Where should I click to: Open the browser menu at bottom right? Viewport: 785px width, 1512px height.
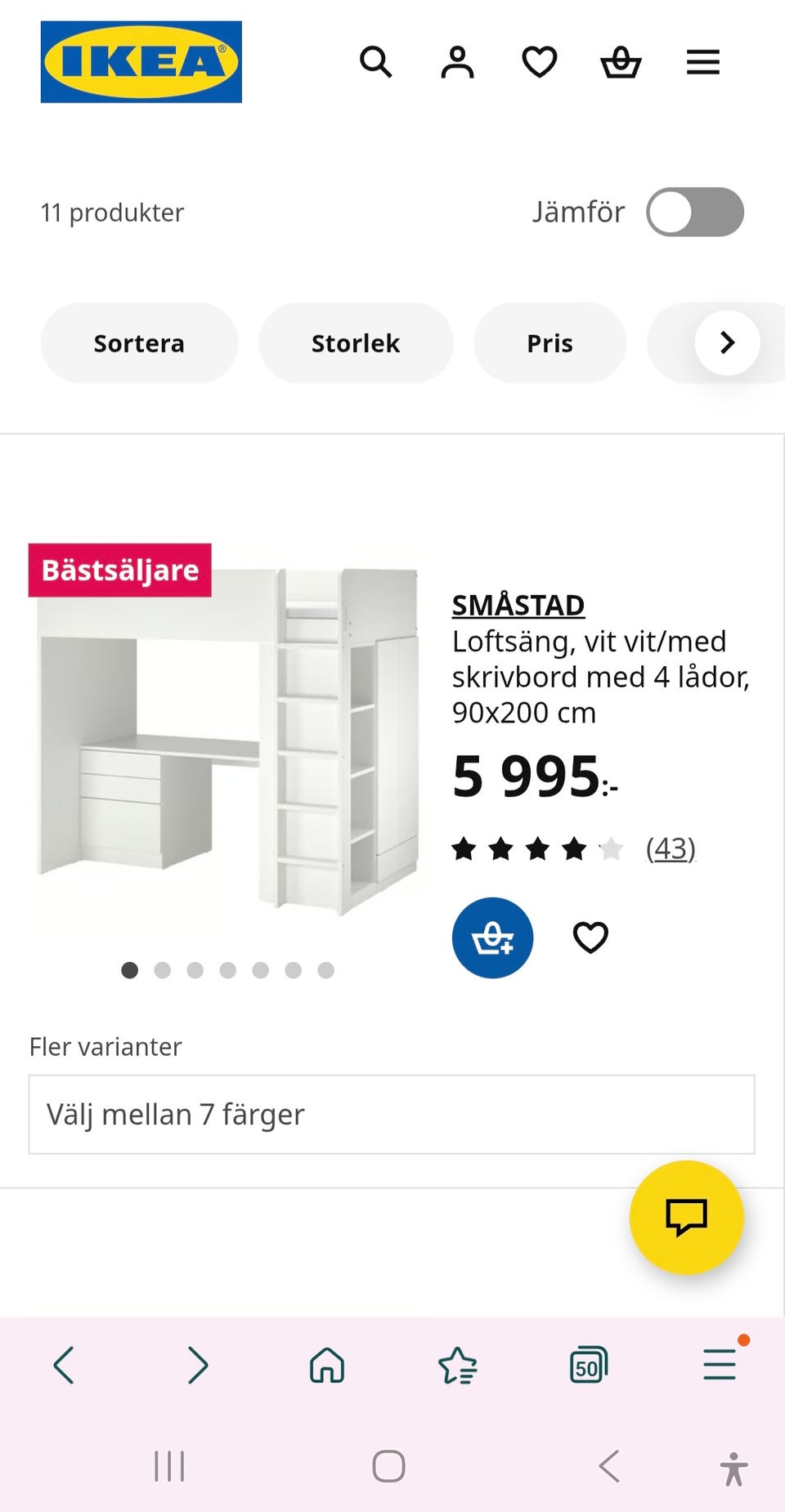point(718,1365)
